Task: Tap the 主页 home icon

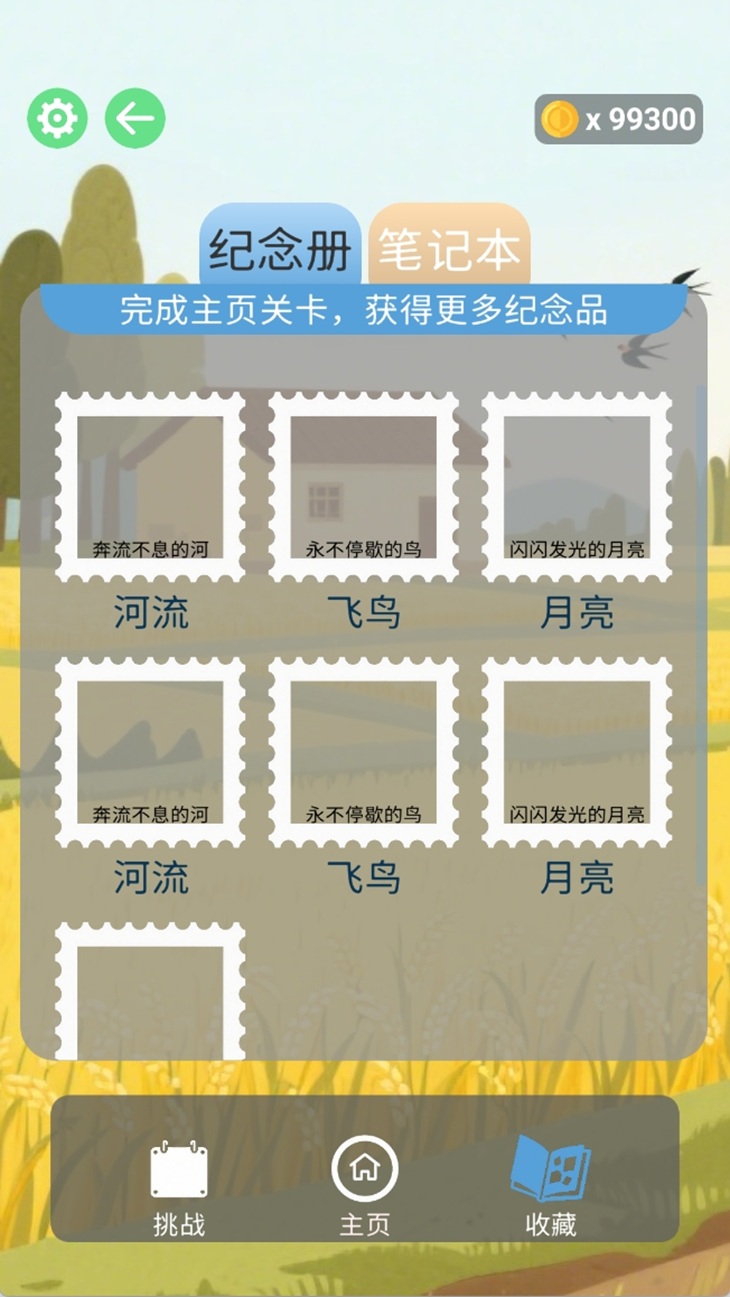Action: 364,1165
